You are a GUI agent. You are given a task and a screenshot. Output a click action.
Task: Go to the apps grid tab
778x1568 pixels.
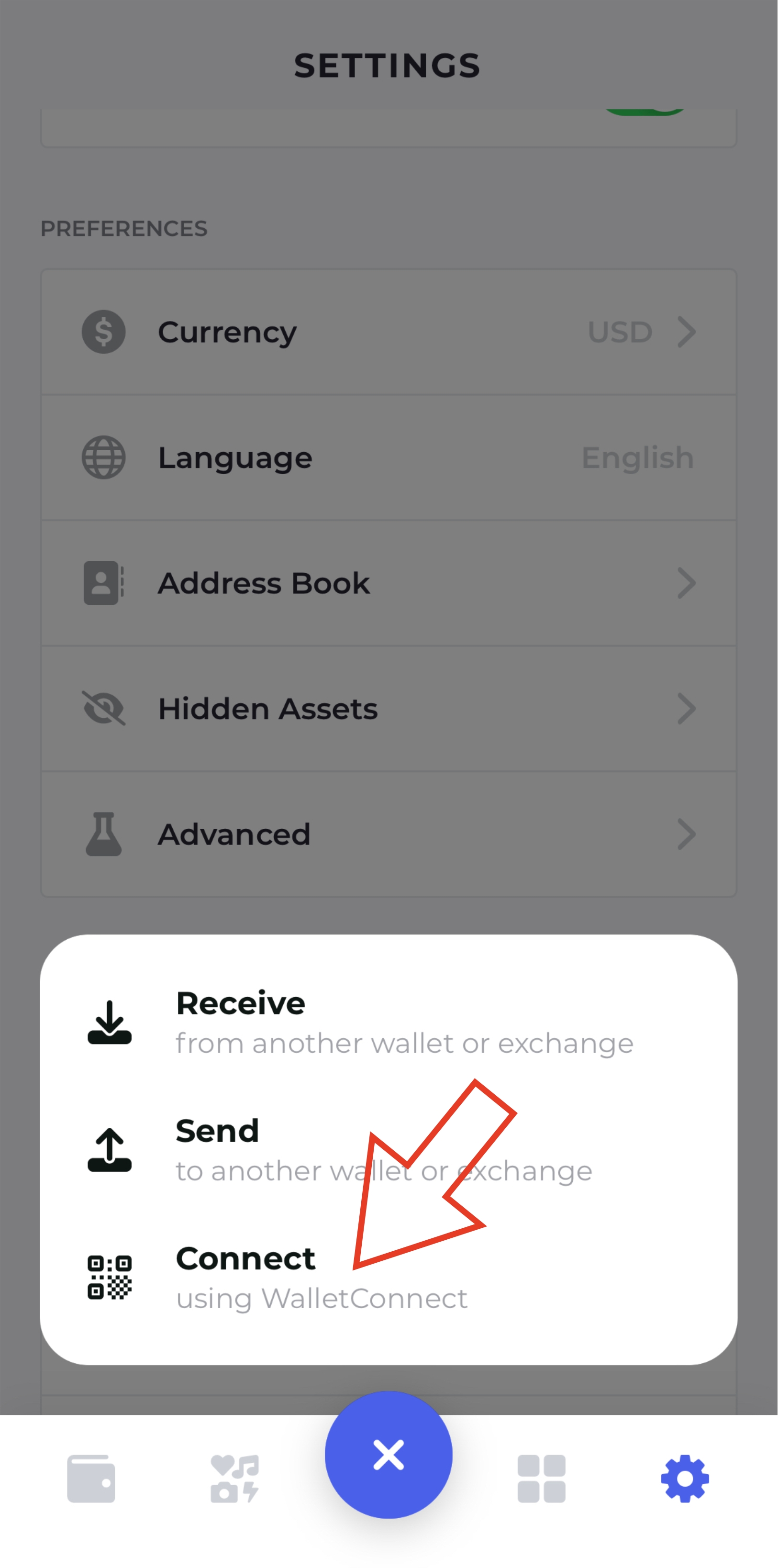541,1479
